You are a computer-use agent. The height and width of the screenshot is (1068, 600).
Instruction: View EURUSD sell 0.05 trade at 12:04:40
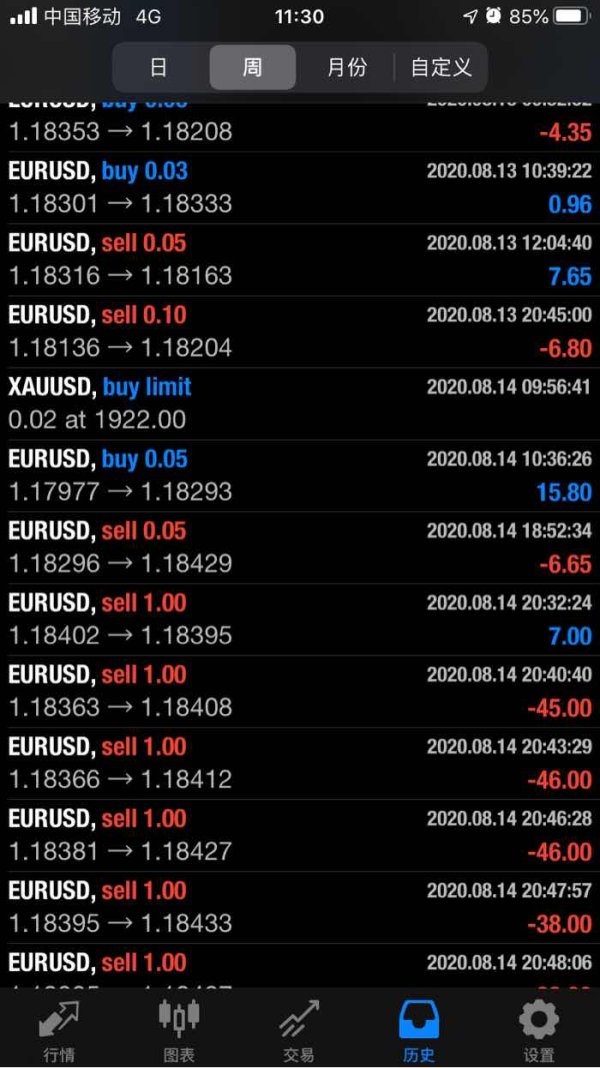[300, 259]
